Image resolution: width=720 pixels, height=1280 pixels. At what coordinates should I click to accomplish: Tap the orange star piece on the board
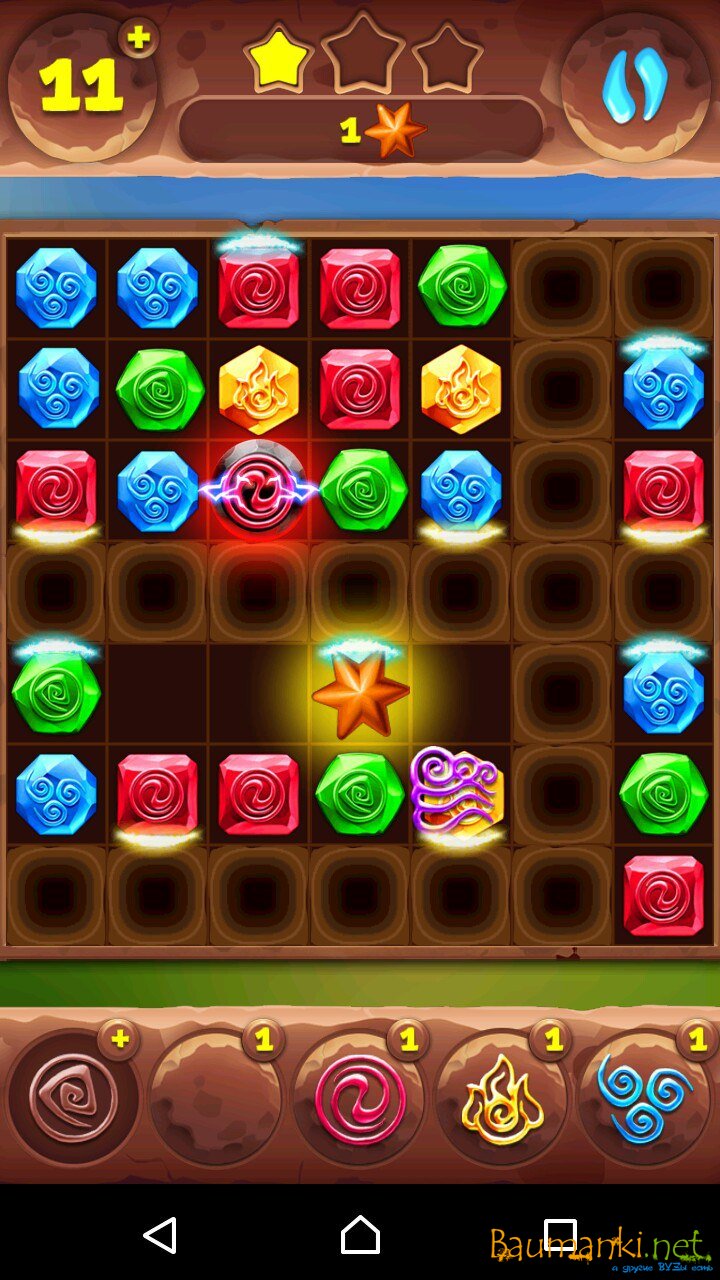[x=360, y=694]
